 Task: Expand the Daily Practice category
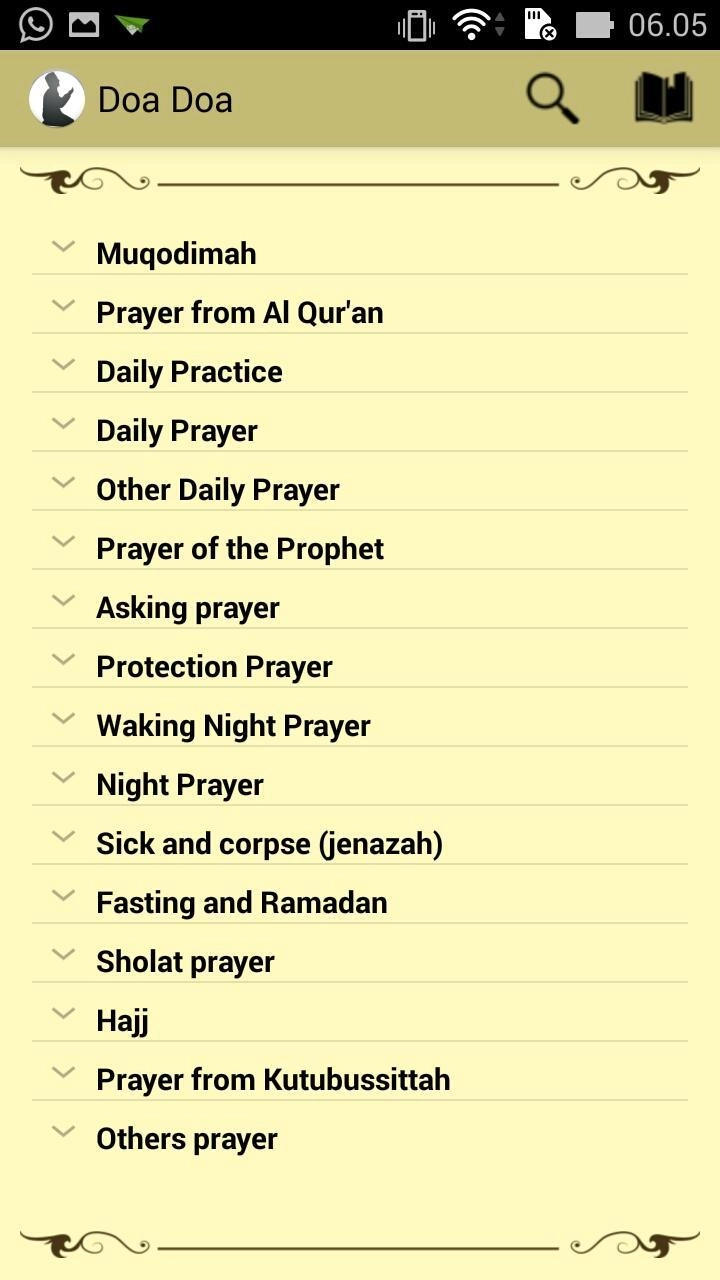click(189, 371)
